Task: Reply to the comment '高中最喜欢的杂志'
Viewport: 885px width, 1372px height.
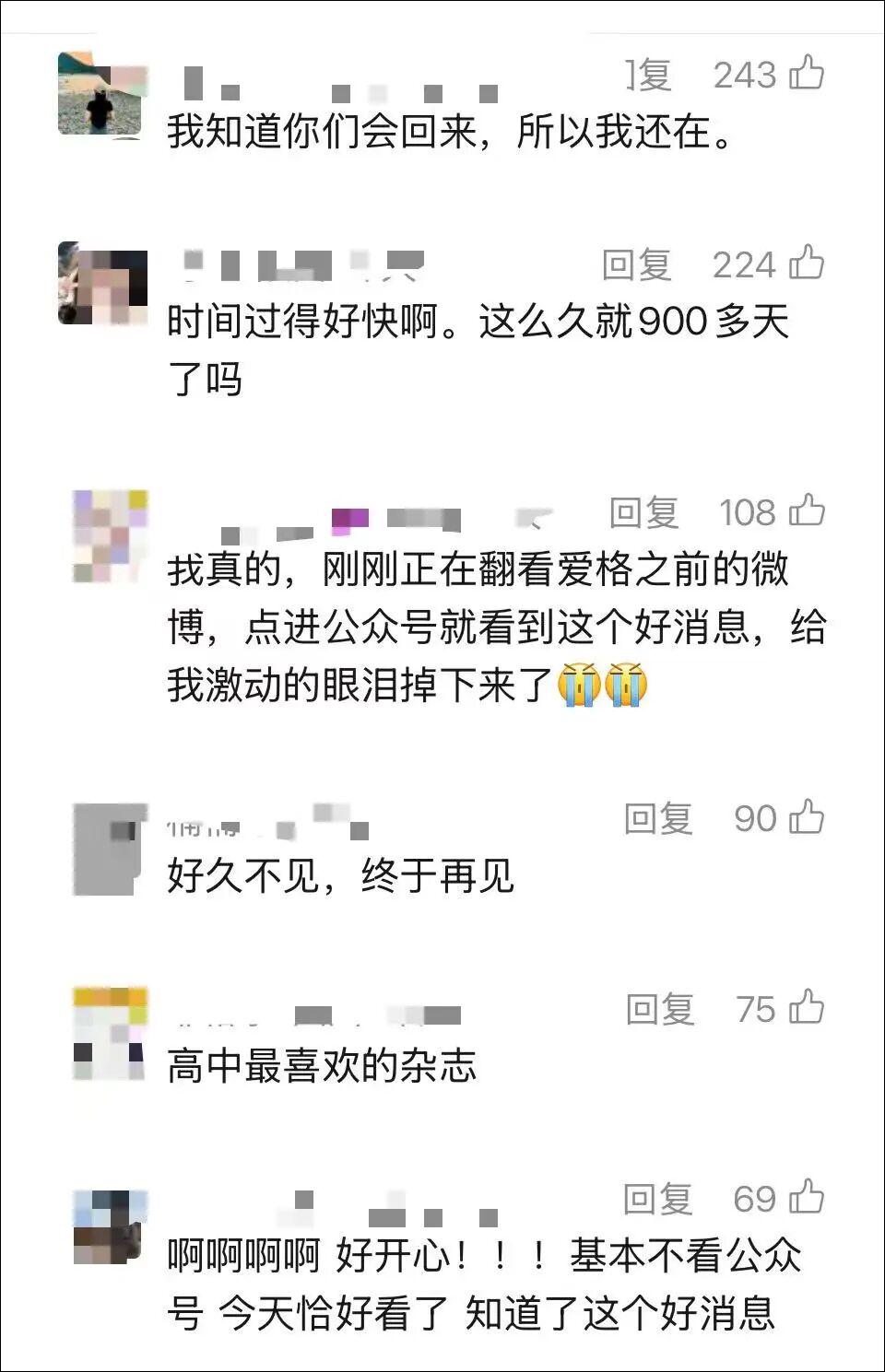Action: (x=659, y=1009)
